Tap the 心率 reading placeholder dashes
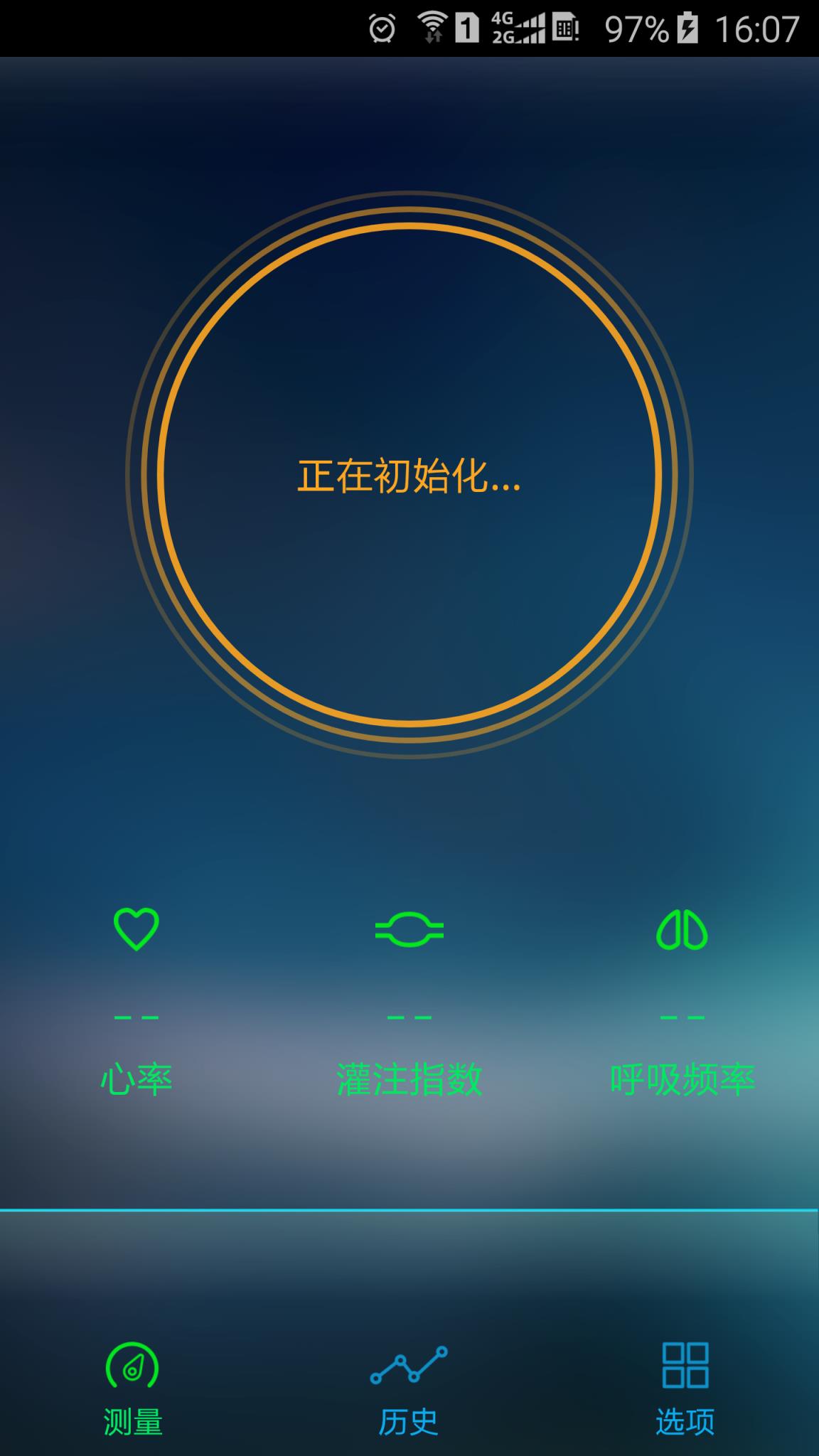This screenshot has height=1456, width=819. pos(135,1017)
